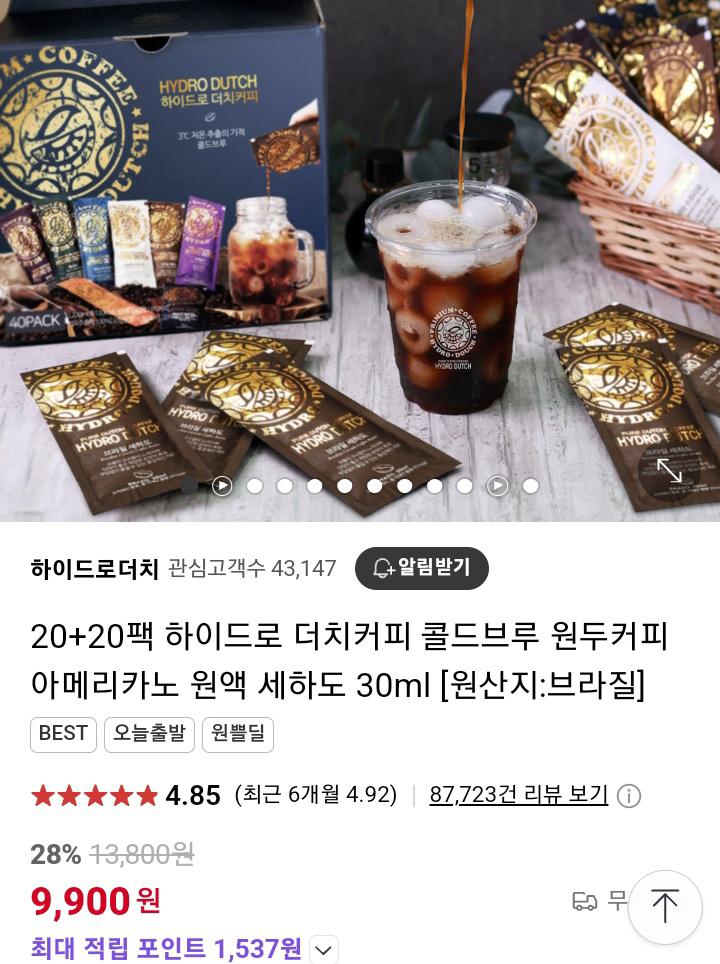Open the 하이드로더치 store page
The width and height of the screenshot is (720, 964).
pyautogui.click(x=95, y=569)
